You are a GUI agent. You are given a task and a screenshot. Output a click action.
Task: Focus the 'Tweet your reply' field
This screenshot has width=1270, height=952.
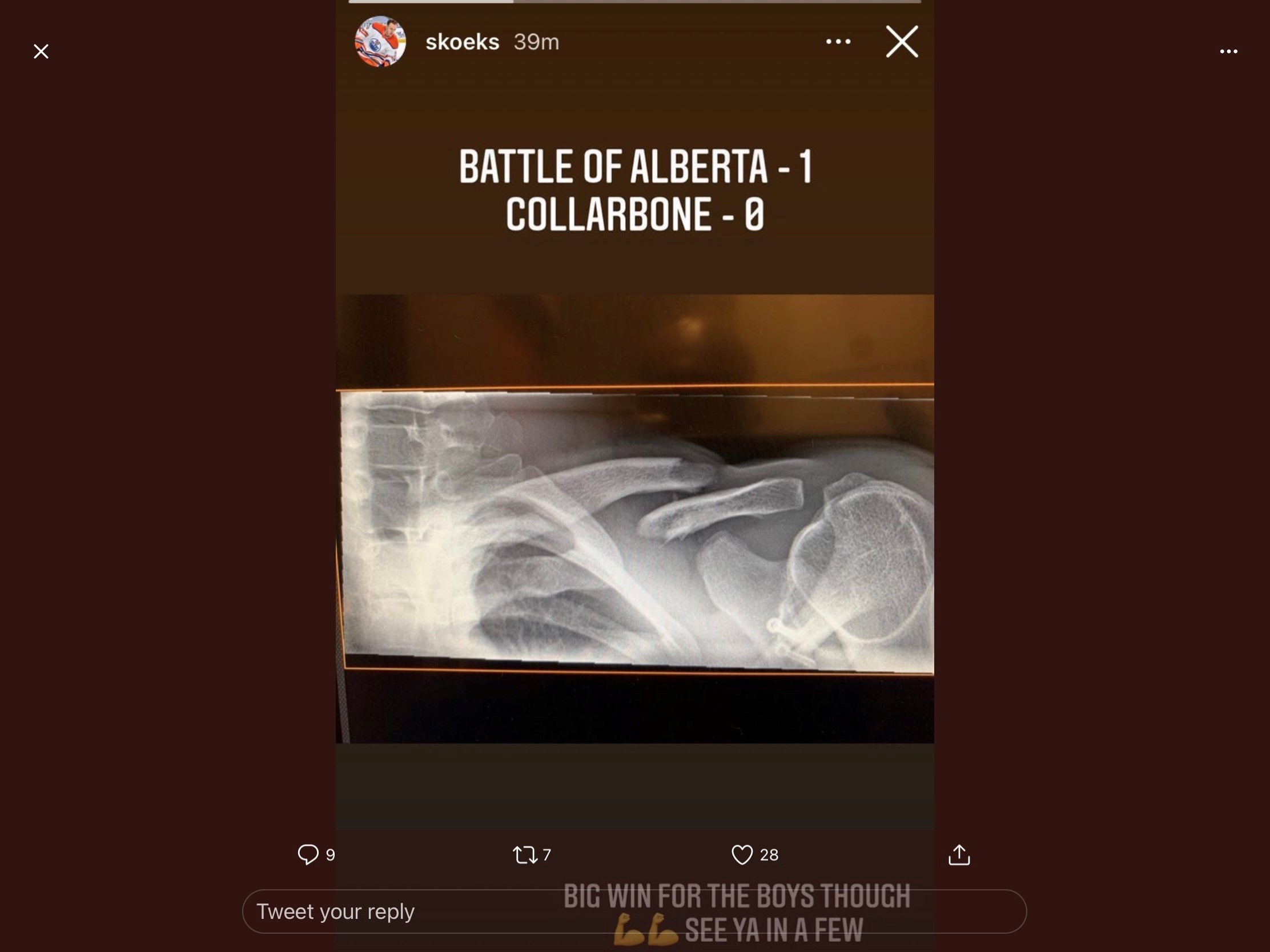402,911
